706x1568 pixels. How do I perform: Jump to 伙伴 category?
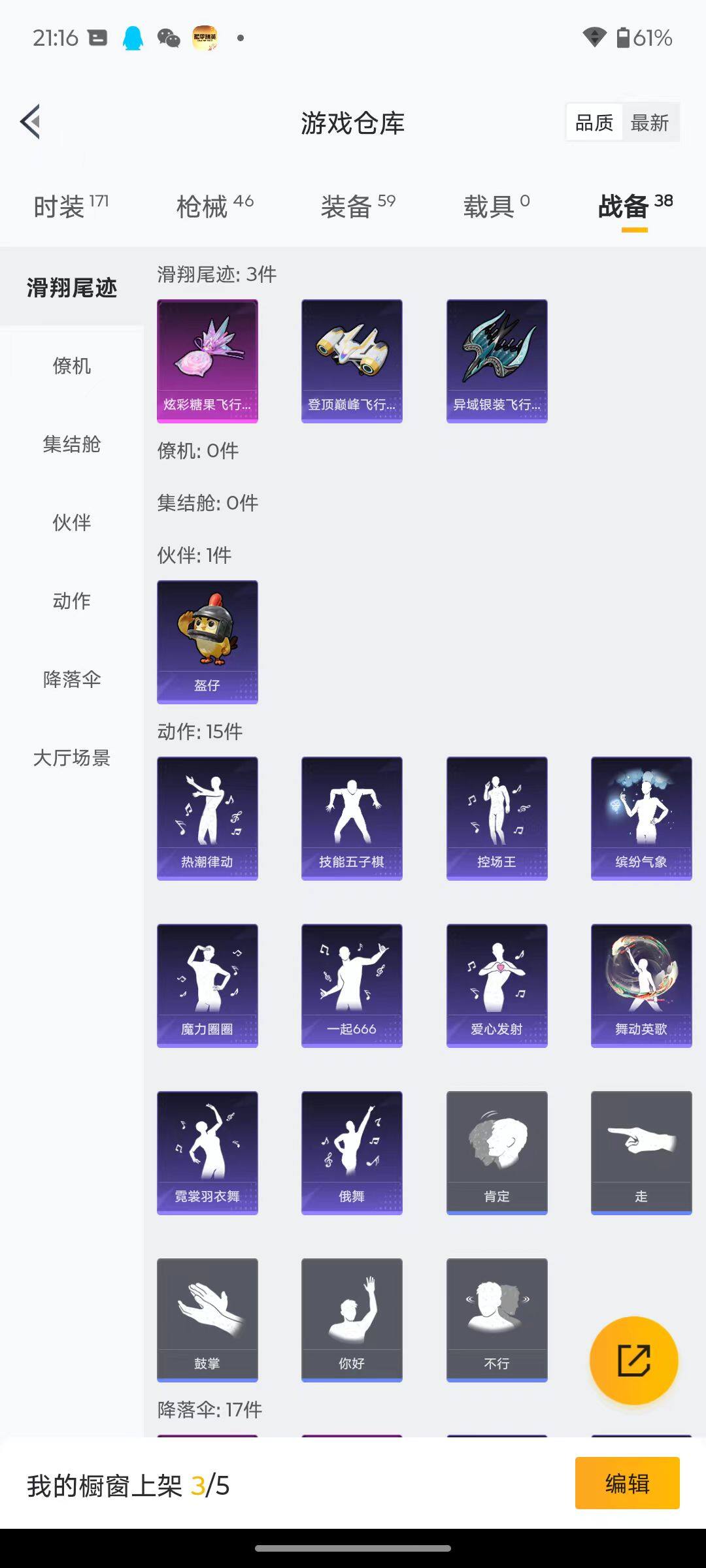(x=72, y=523)
